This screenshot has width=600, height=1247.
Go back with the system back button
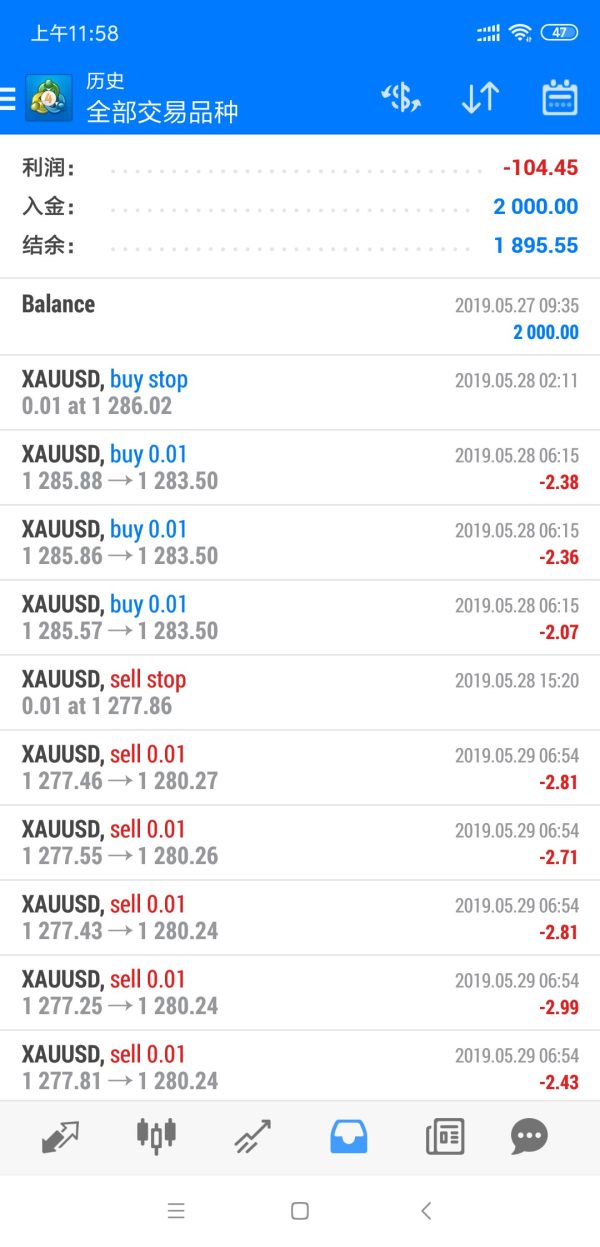point(426,1211)
